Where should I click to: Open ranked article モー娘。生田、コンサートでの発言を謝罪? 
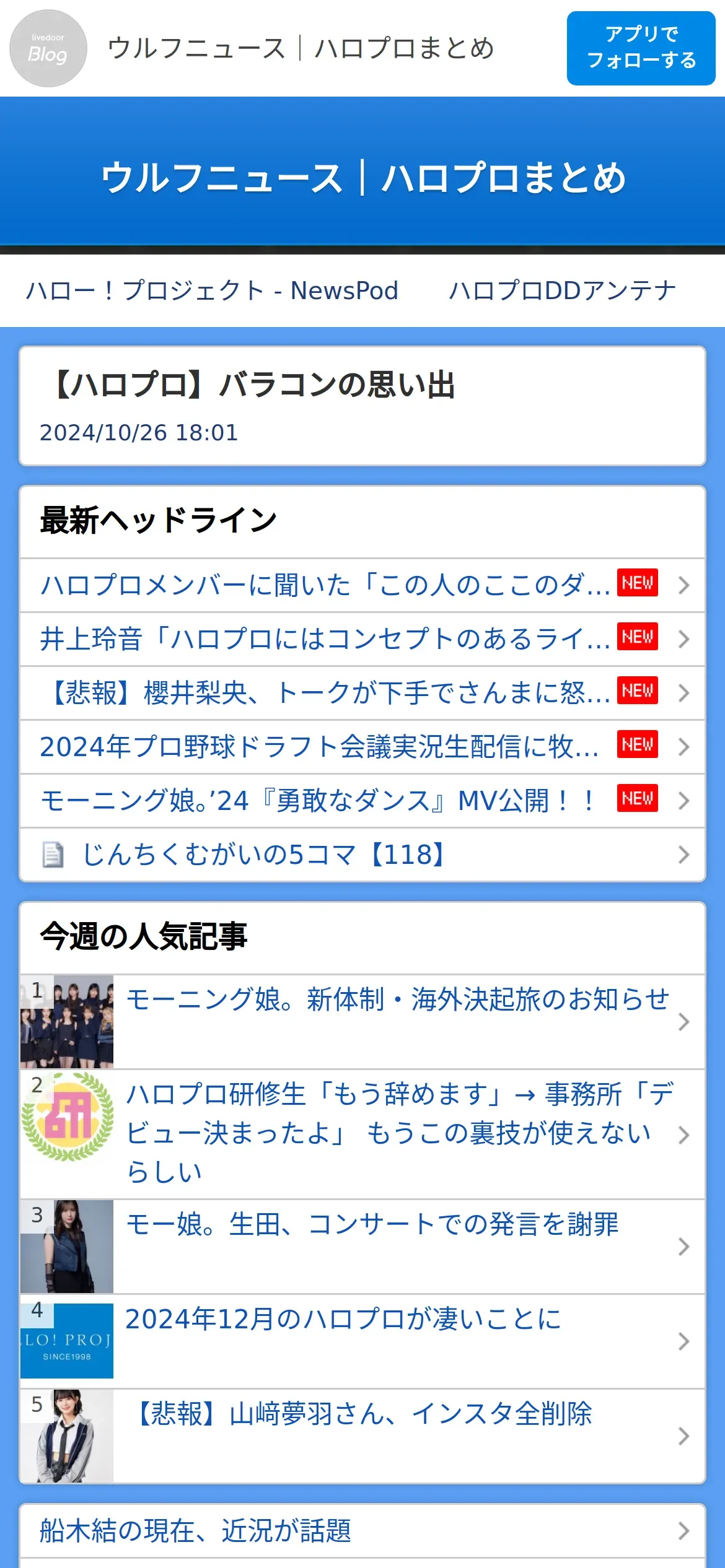(372, 1224)
